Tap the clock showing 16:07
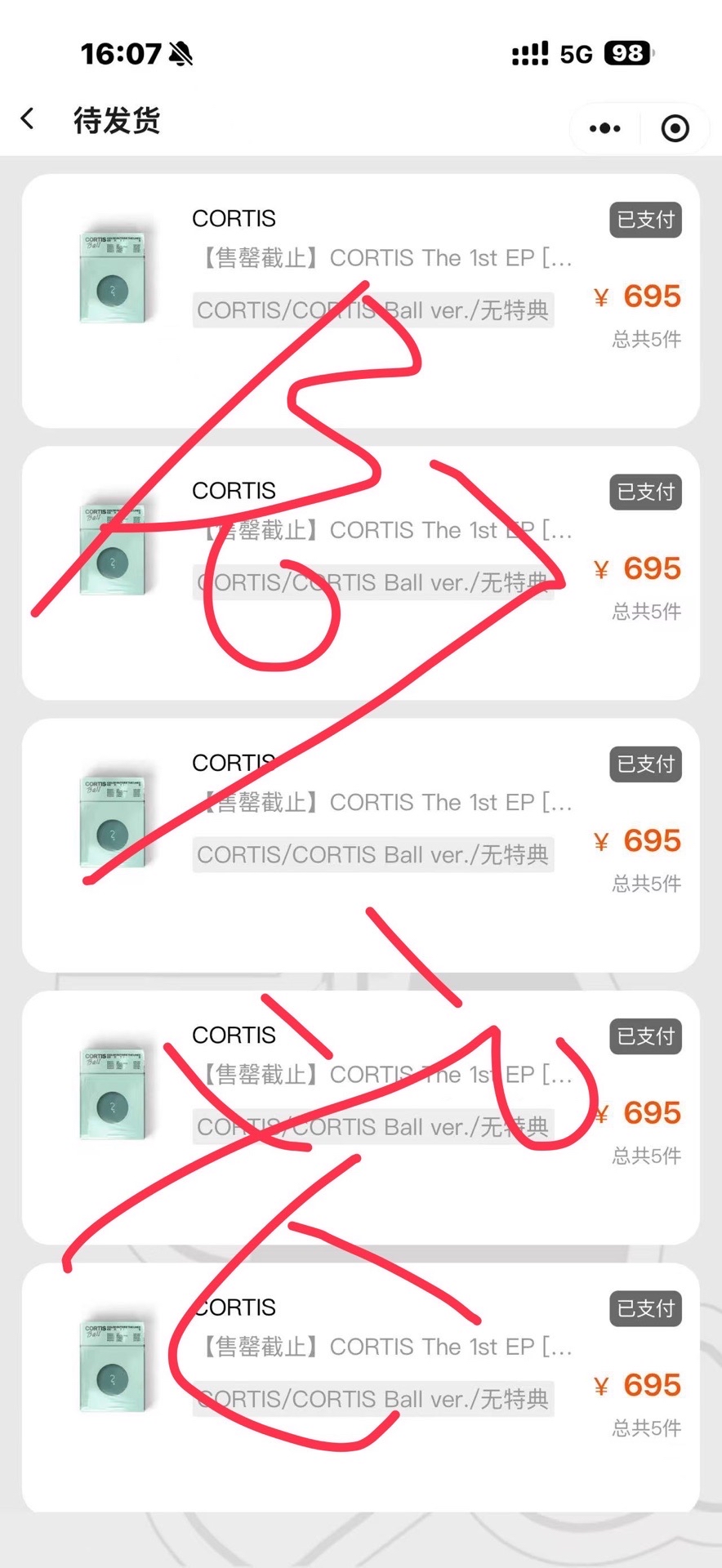The image size is (722, 1568). [x=119, y=52]
